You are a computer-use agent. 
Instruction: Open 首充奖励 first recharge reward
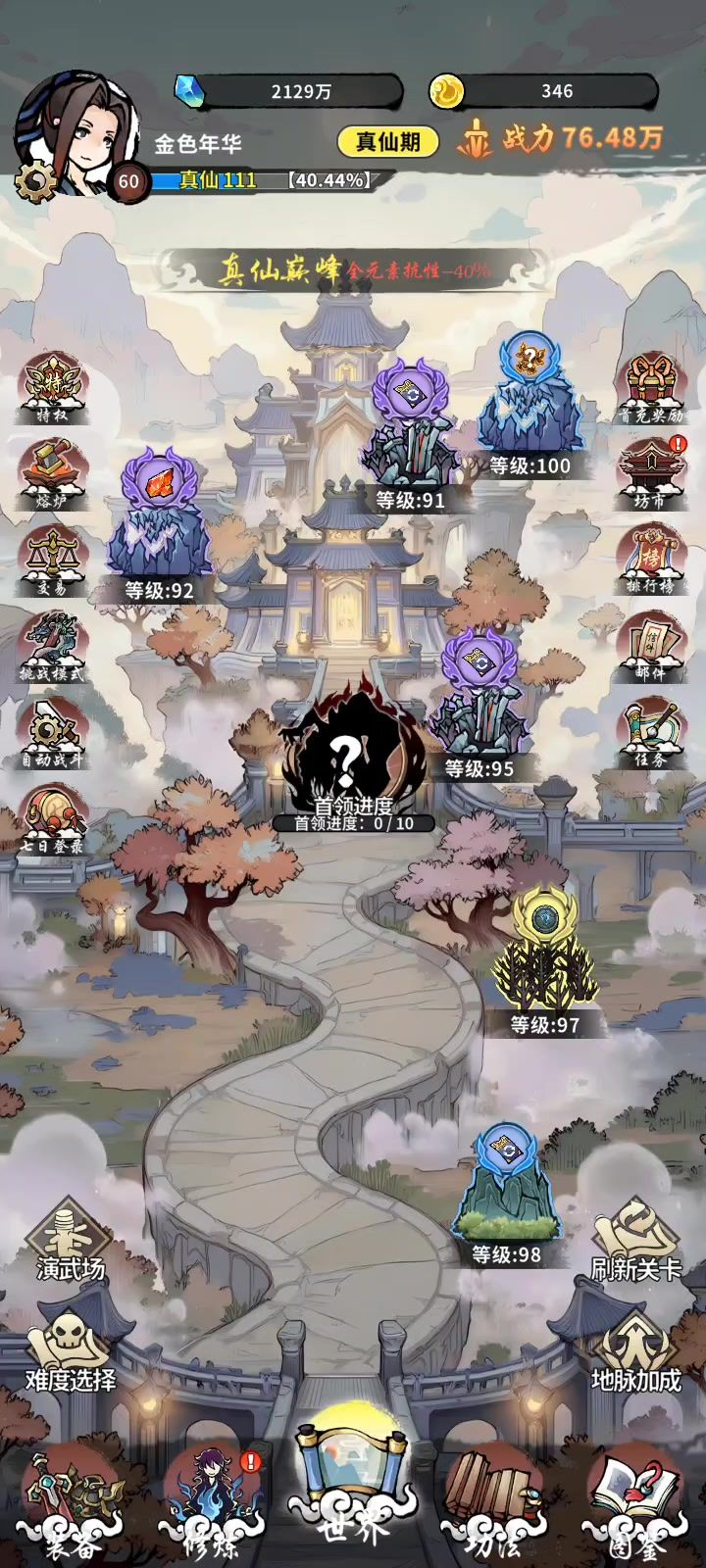[650, 388]
